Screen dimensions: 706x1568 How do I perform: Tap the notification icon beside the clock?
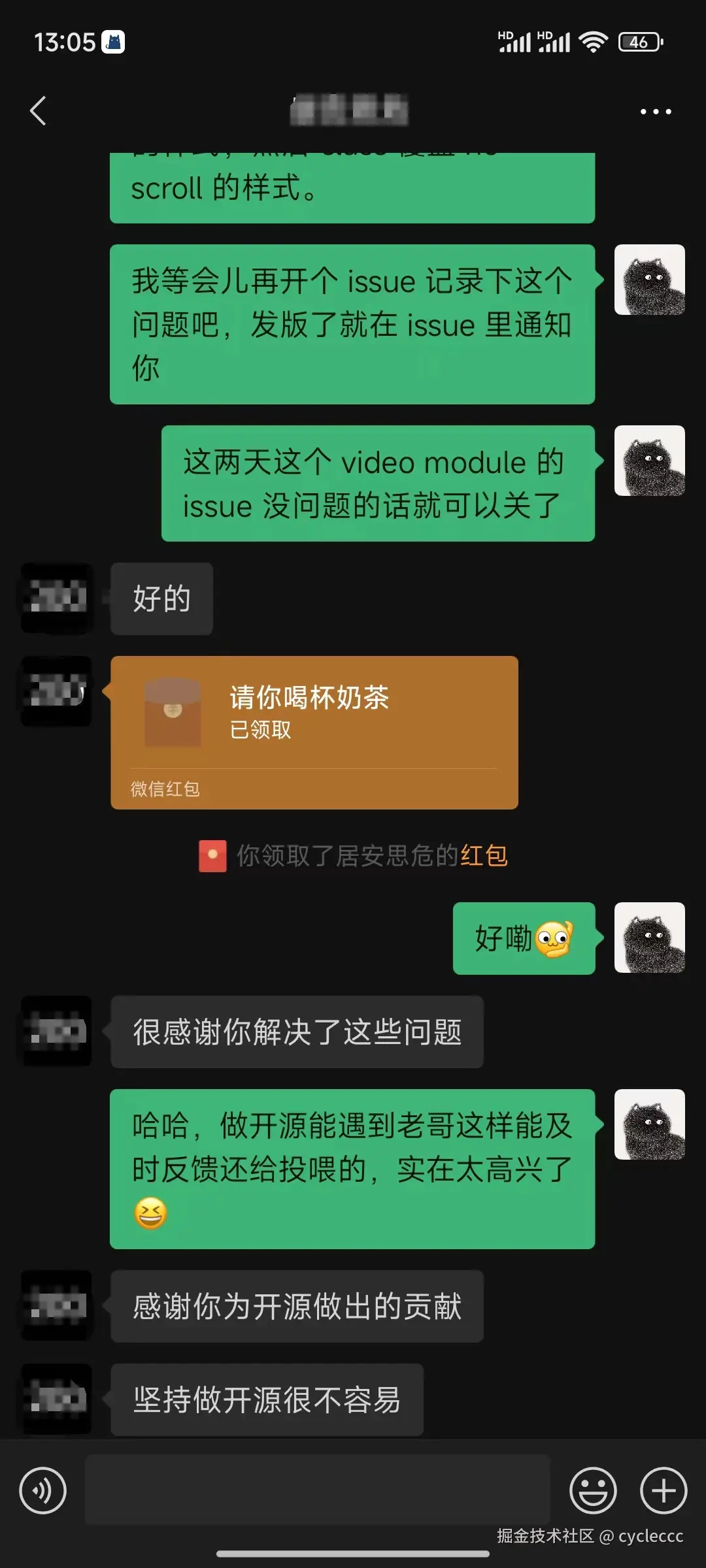112,41
